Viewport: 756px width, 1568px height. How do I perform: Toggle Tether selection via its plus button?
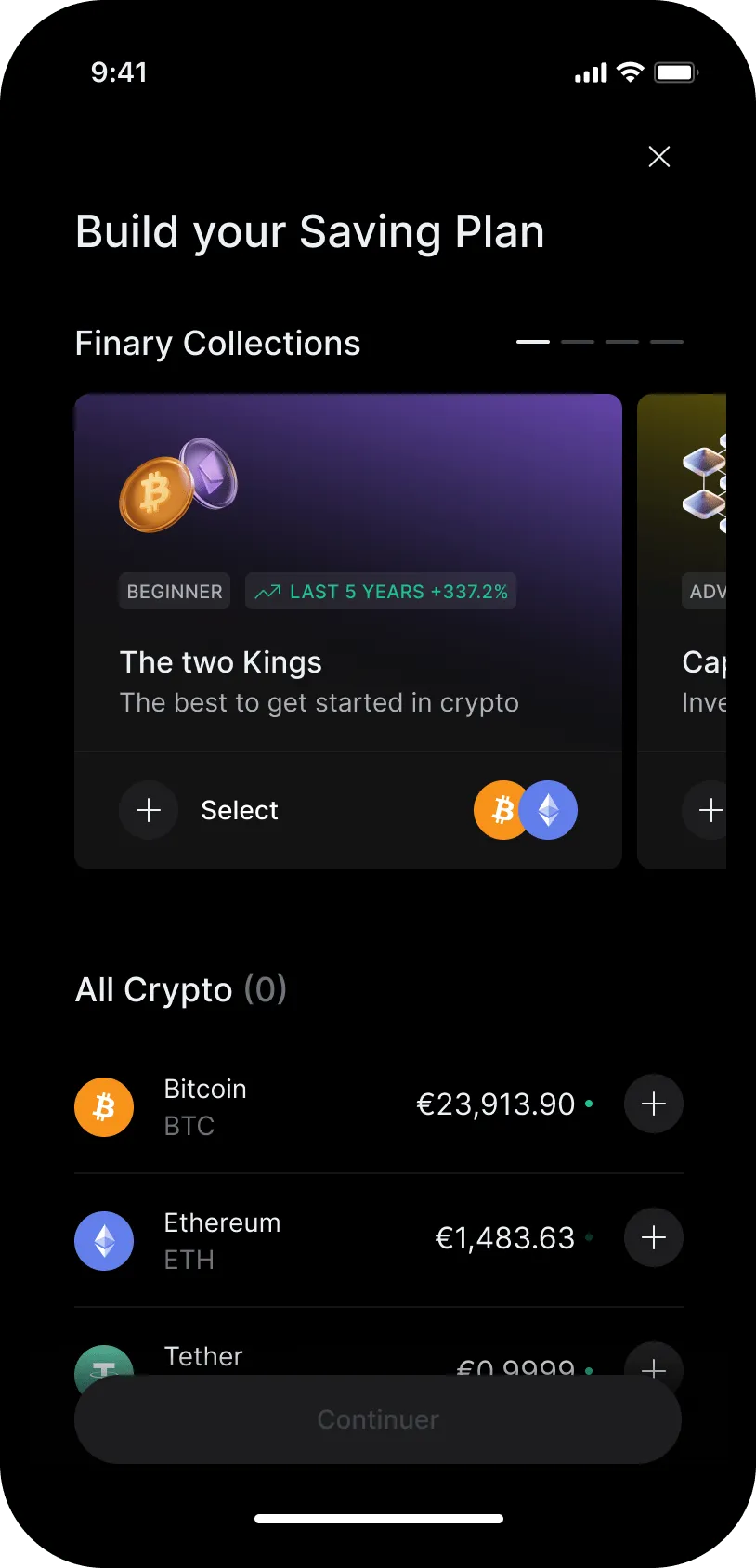(654, 1369)
